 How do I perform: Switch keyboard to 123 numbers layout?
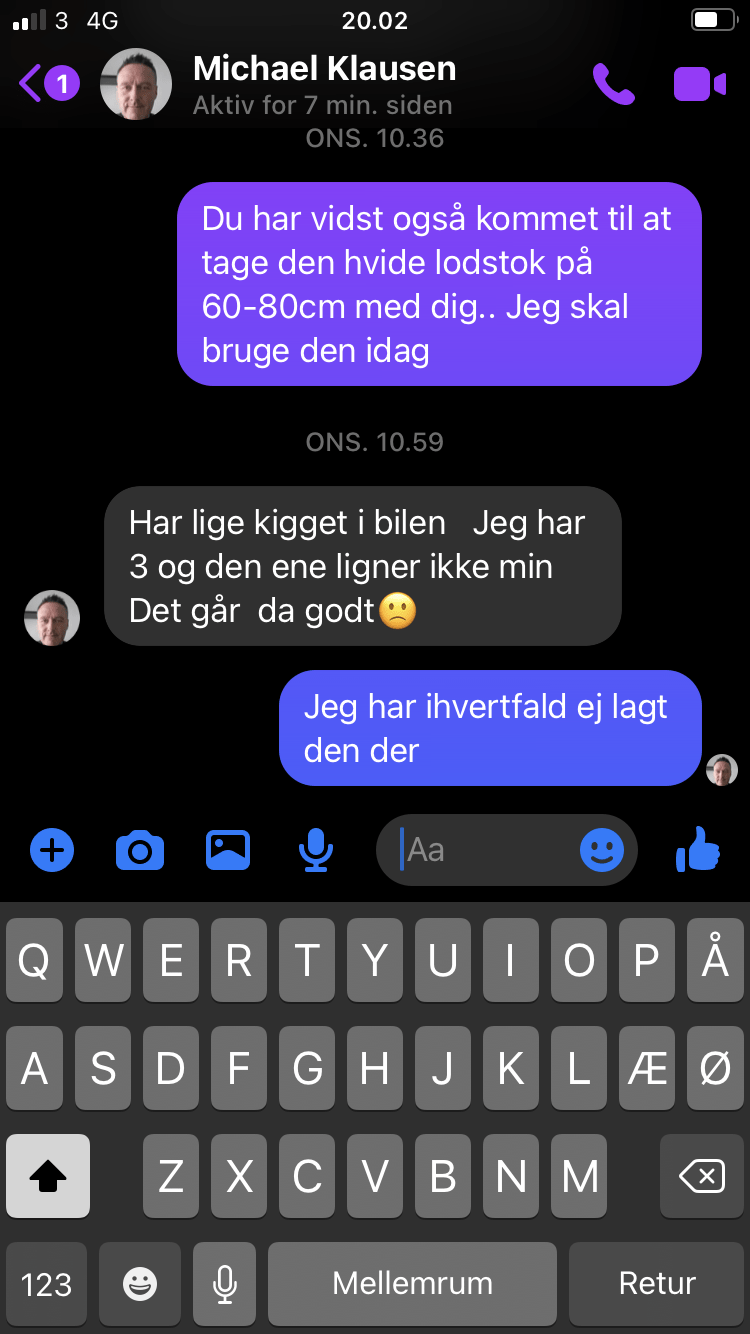[46, 1284]
